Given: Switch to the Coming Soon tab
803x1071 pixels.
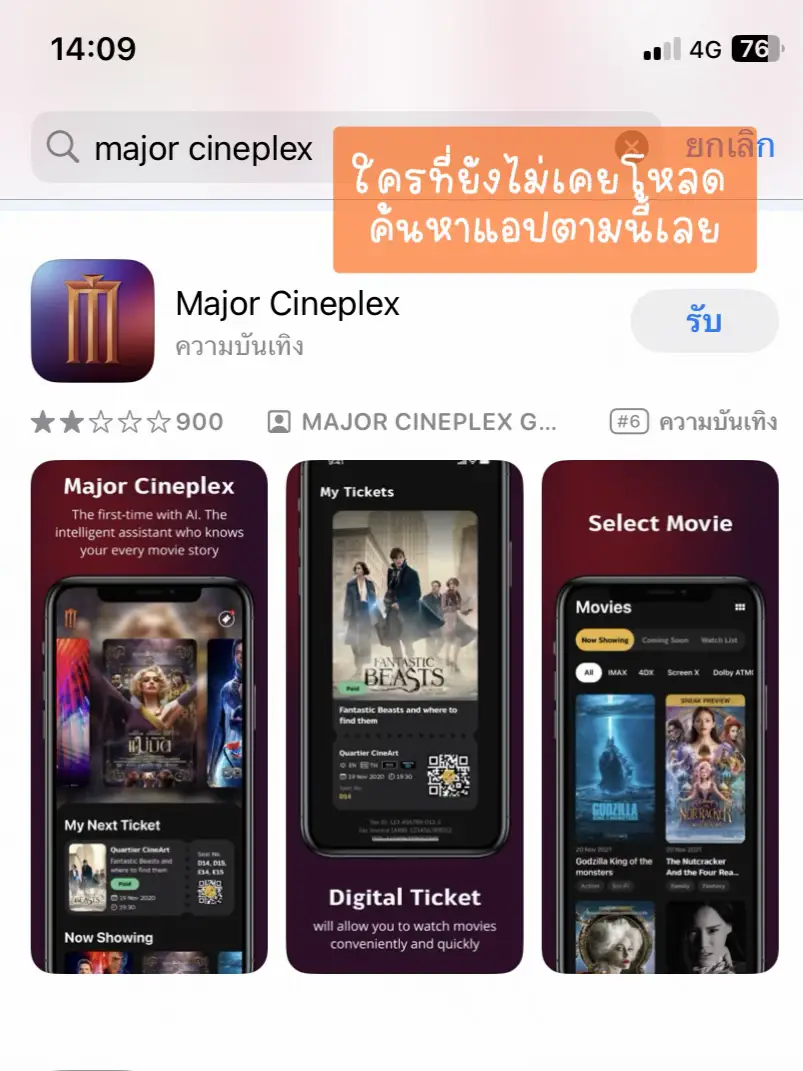Looking at the screenshot, I should (666, 640).
